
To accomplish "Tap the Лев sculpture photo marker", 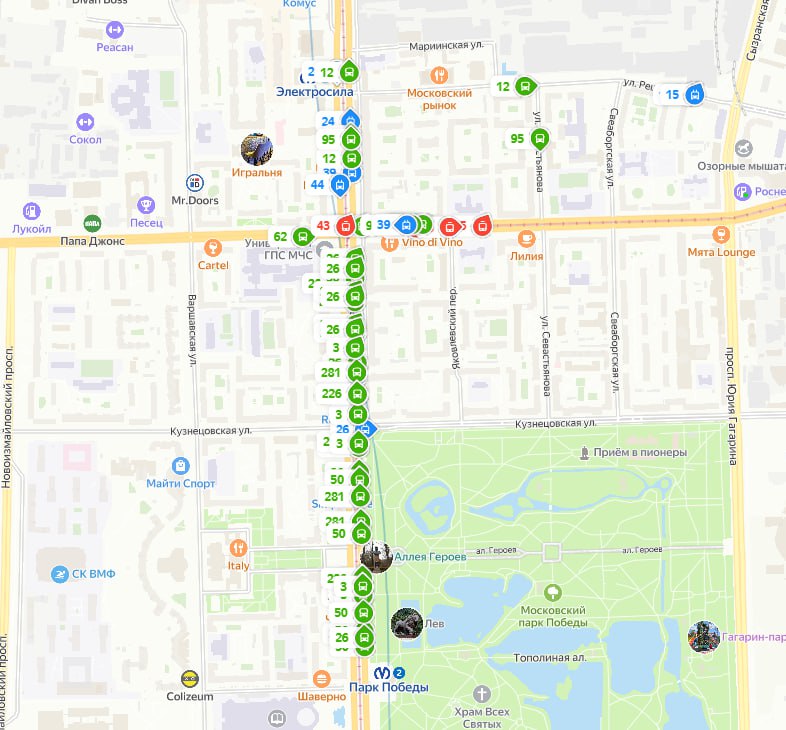I will click(406, 623).
